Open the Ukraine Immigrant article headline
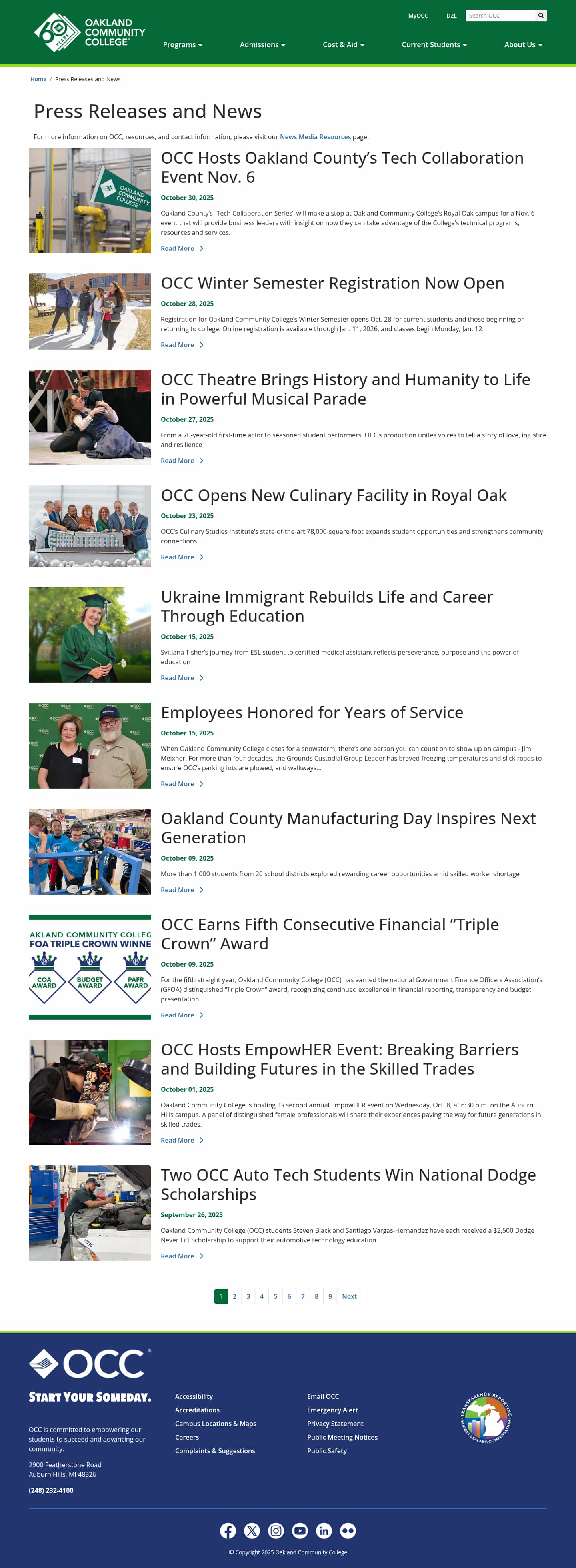576x1568 pixels. coord(327,606)
